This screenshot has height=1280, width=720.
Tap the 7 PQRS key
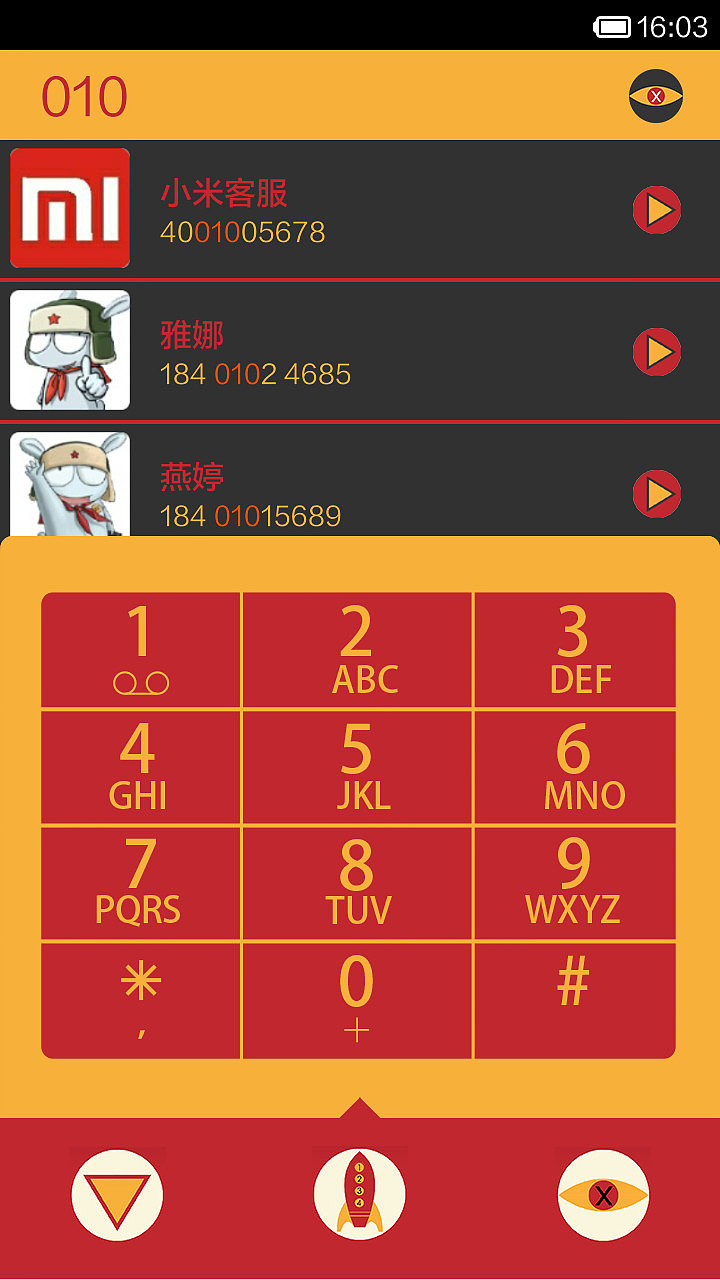pyautogui.click(x=141, y=883)
